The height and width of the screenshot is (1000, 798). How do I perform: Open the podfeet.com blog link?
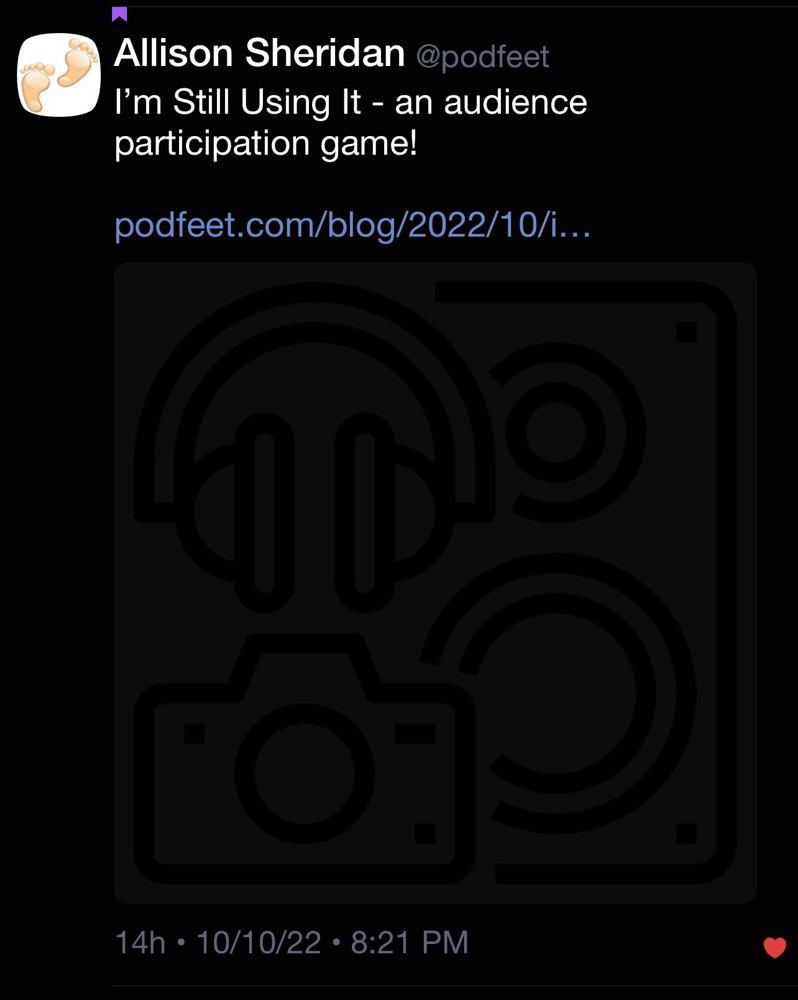pyautogui.click(x=353, y=224)
